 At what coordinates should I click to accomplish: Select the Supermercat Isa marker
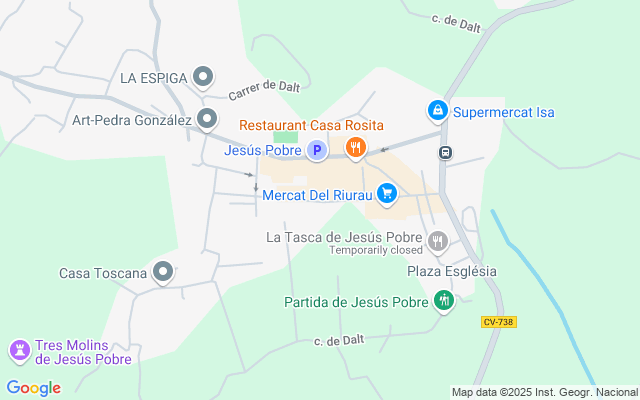pos(437,112)
